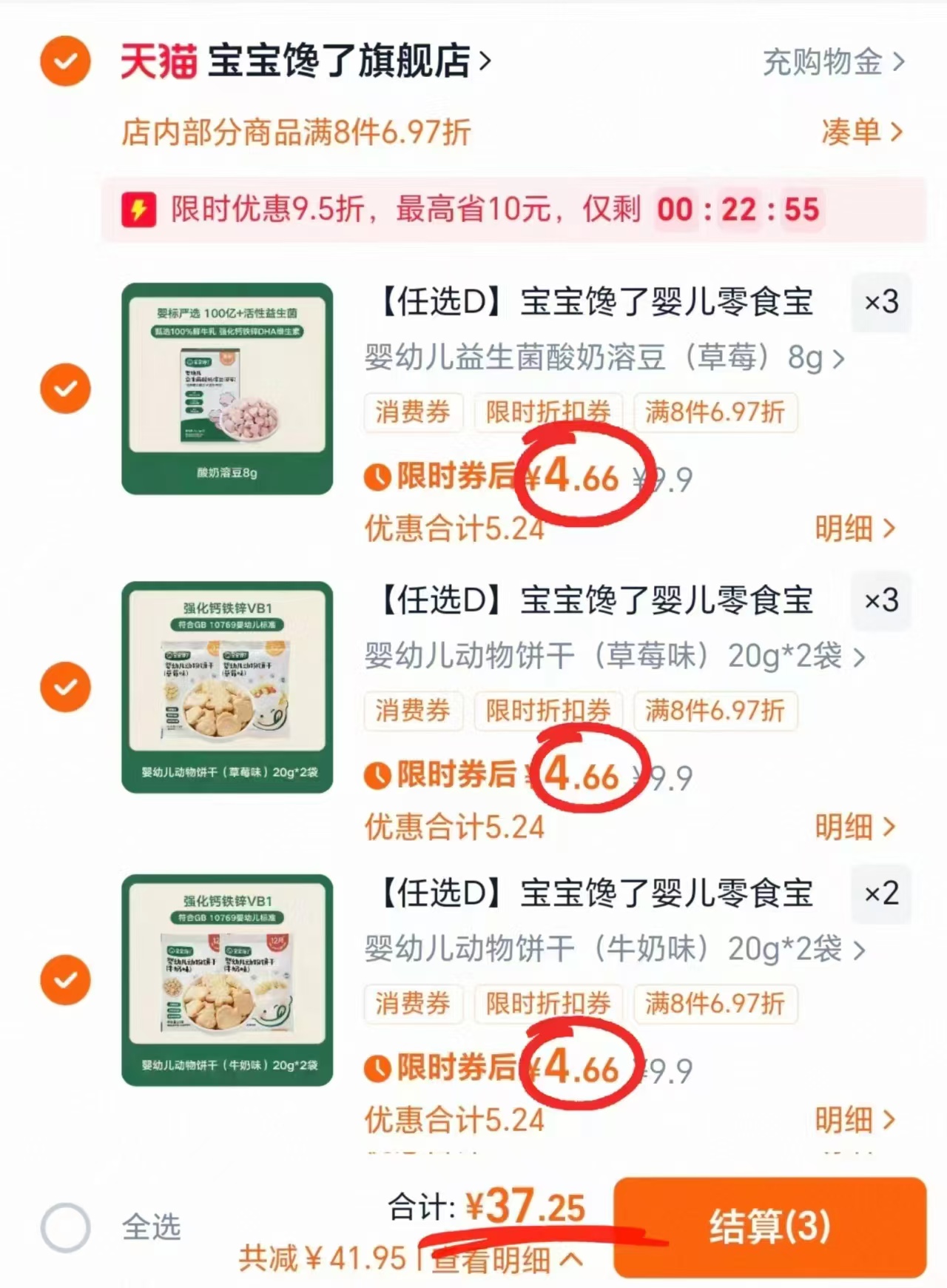
Task: Tap the 限时折扣券 tag on strawberry biscuits
Action: pyautogui.click(x=548, y=711)
